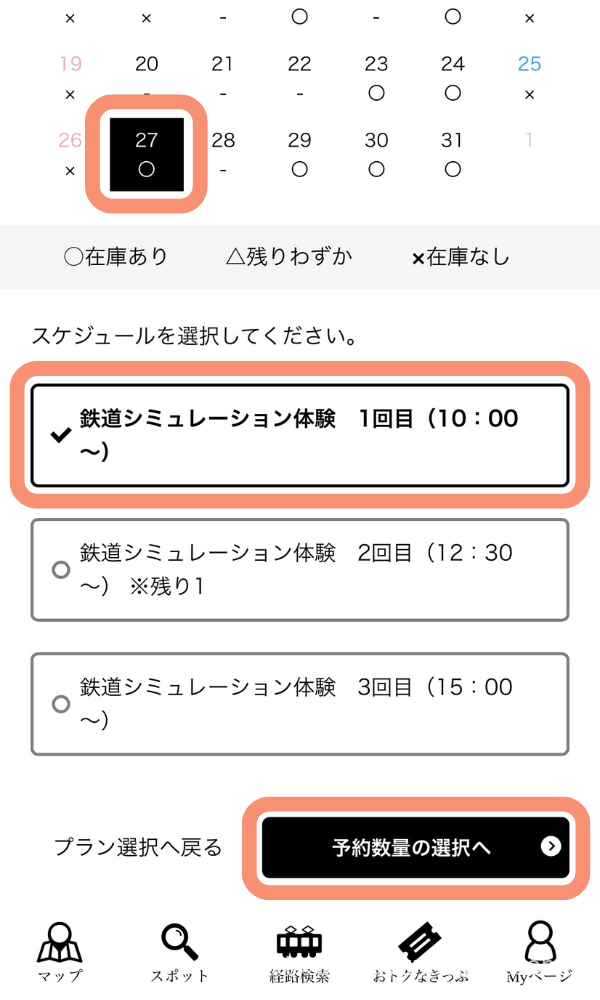Select date 27 on the calendar
The image size is (600, 1000).
(x=147, y=154)
